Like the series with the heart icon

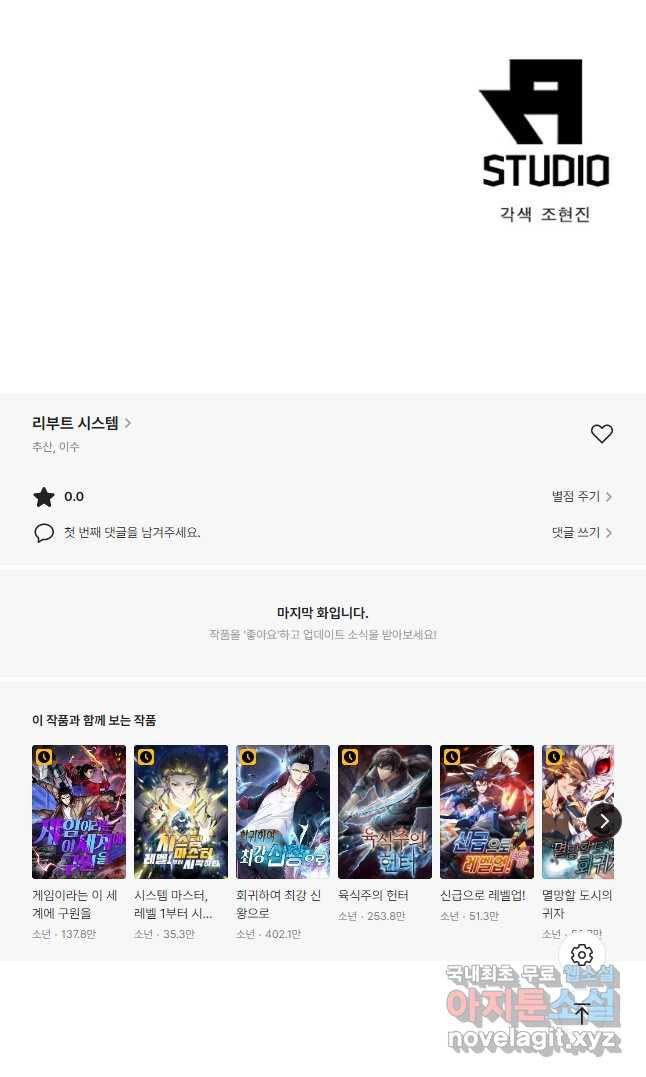point(601,434)
